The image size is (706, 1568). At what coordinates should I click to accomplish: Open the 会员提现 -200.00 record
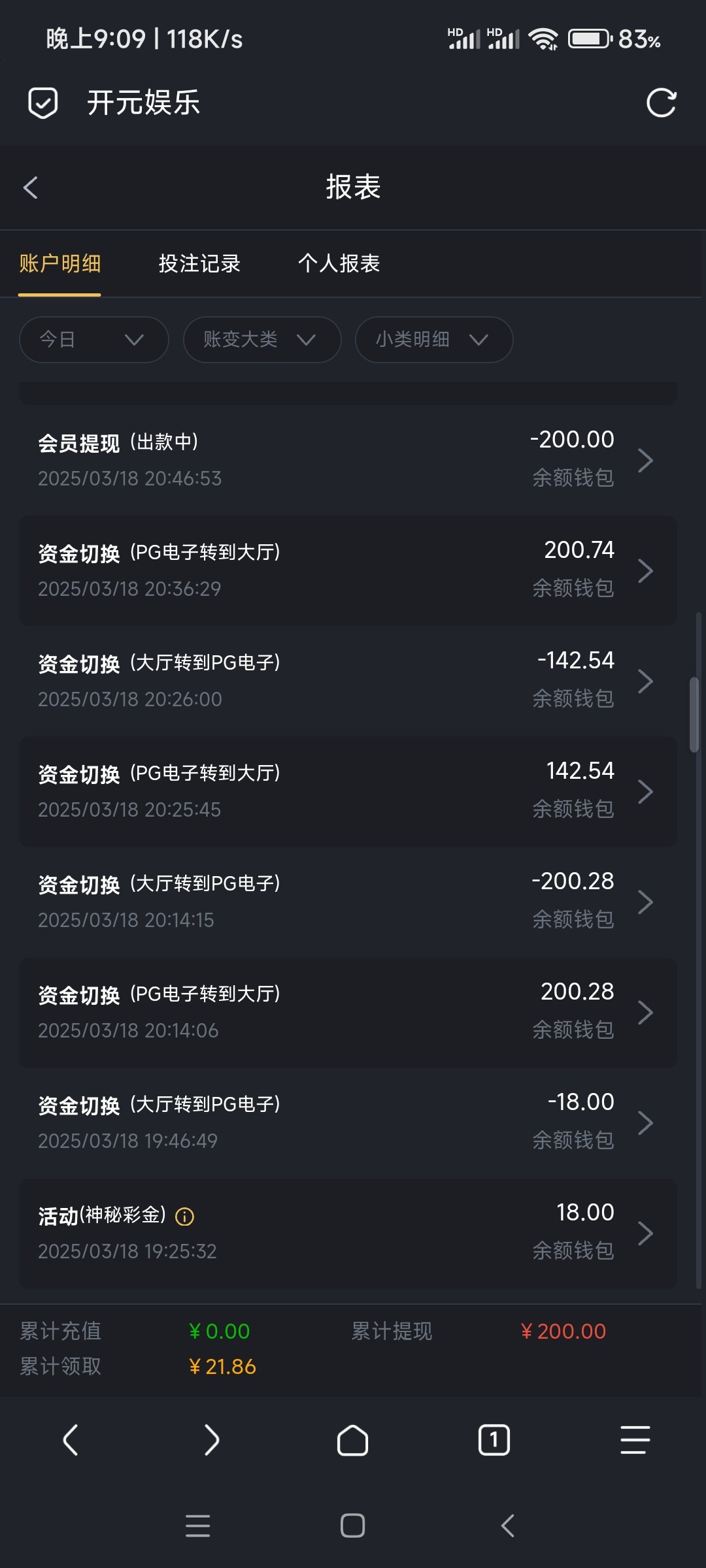348,460
